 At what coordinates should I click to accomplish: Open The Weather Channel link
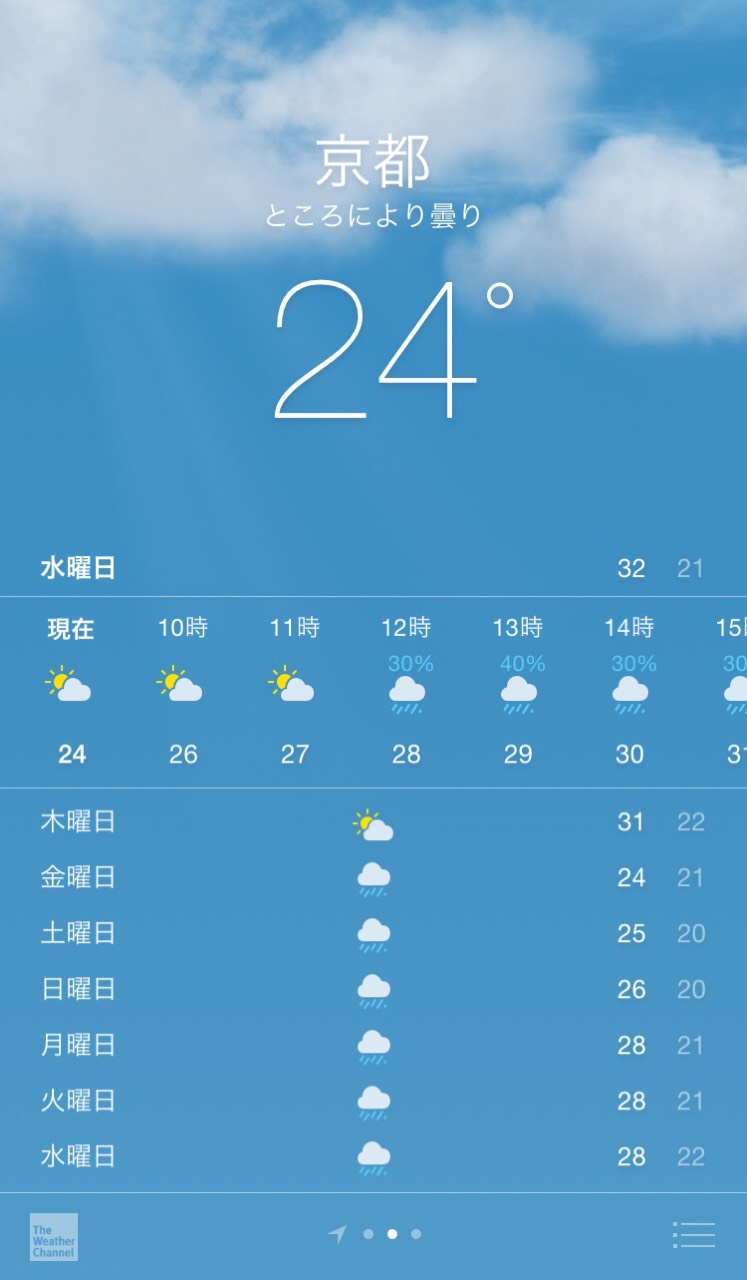coord(53,1236)
